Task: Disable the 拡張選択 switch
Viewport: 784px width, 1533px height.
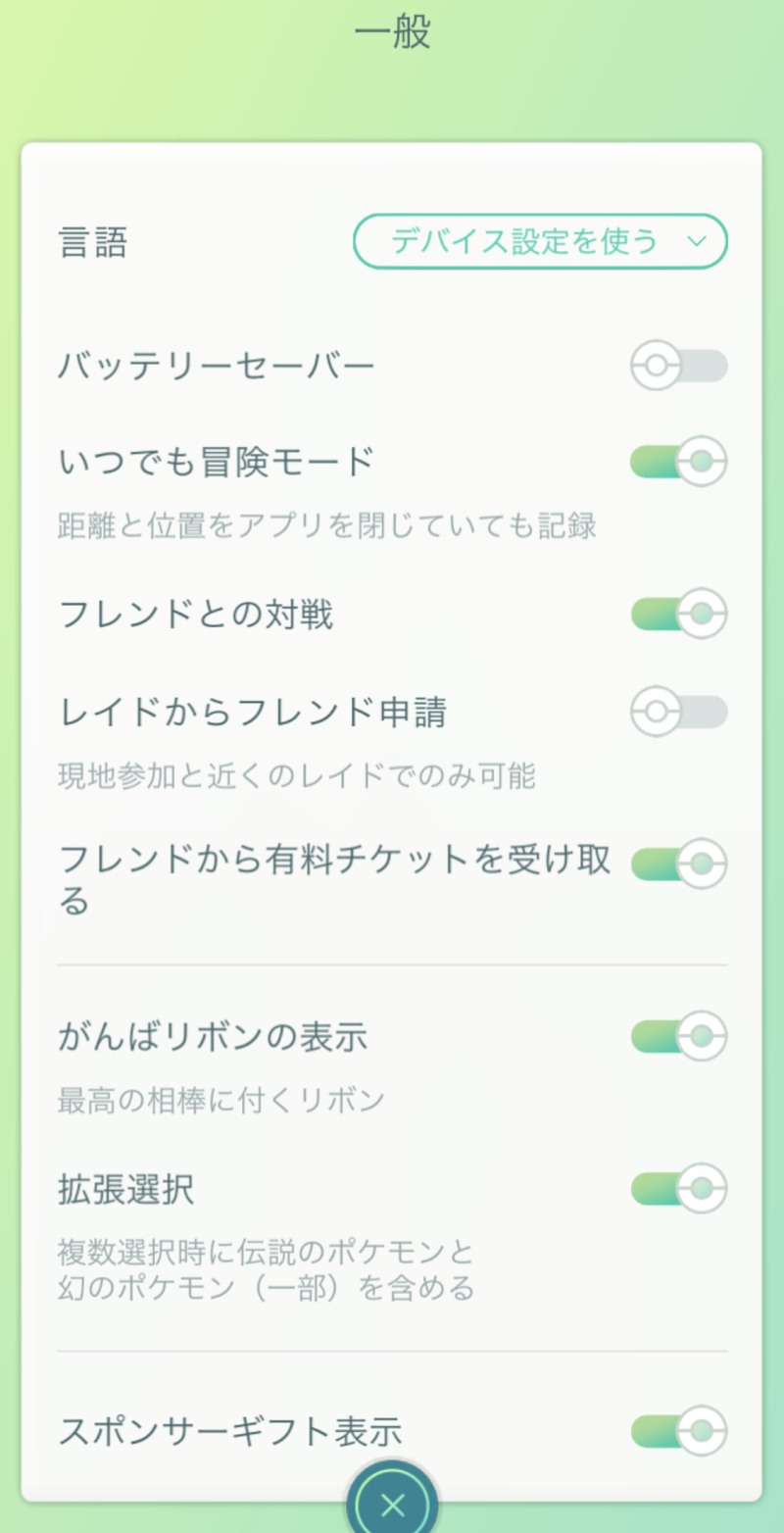Action: tap(678, 1189)
